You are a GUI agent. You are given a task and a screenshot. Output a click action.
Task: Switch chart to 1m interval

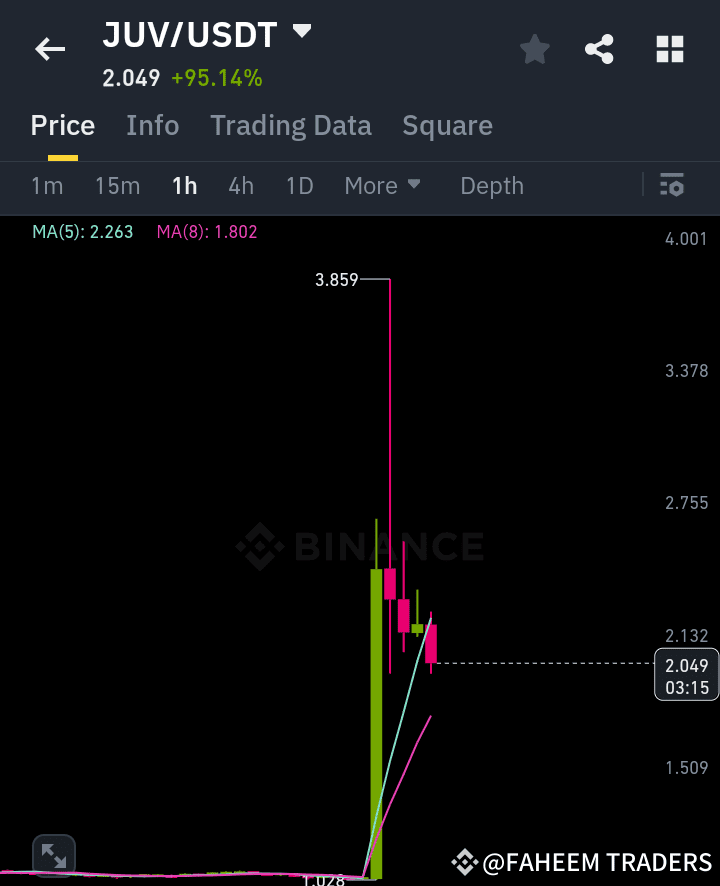(47, 186)
